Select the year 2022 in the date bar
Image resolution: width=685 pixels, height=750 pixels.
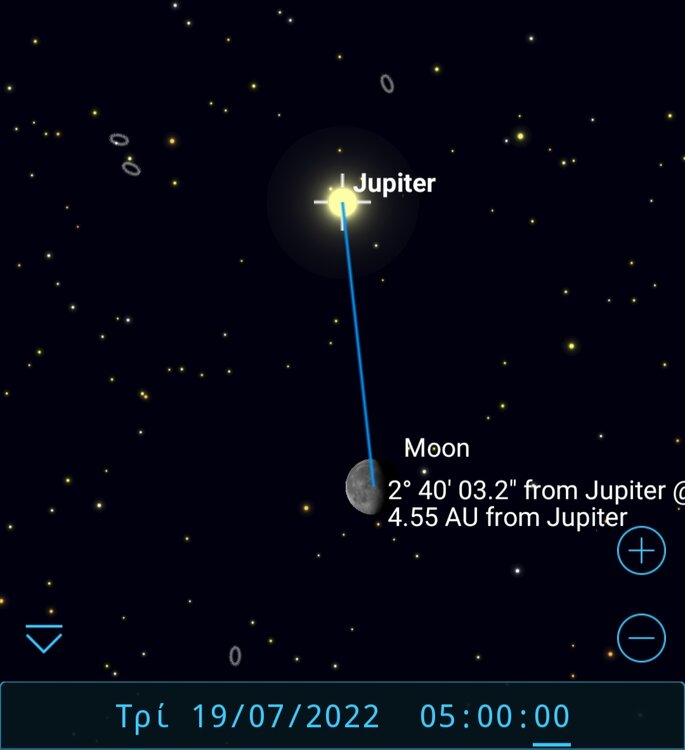click(x=338, y=717)
